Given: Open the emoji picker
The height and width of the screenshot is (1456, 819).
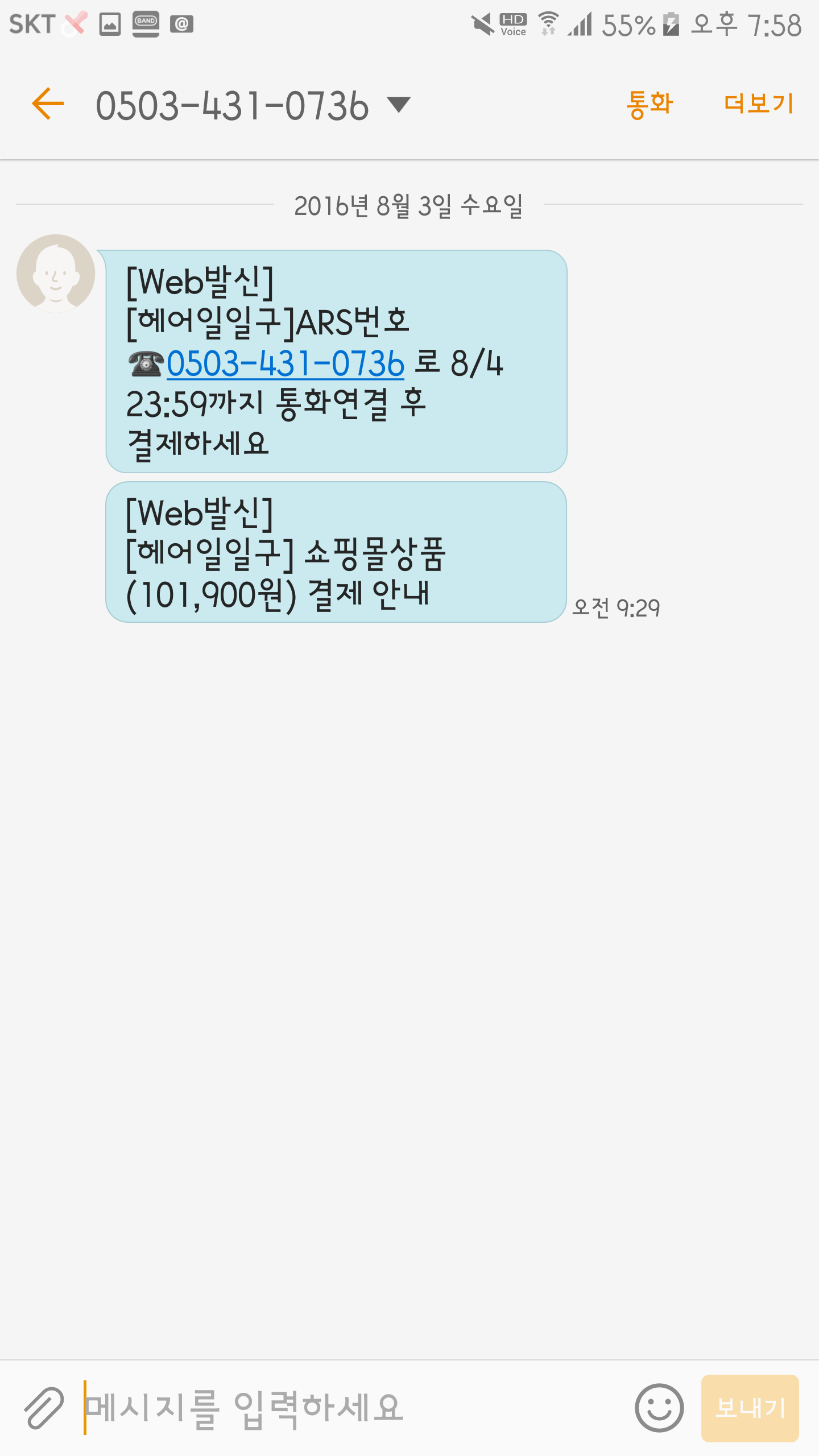Looking at the screenshot, I should tap(659, 1408).
